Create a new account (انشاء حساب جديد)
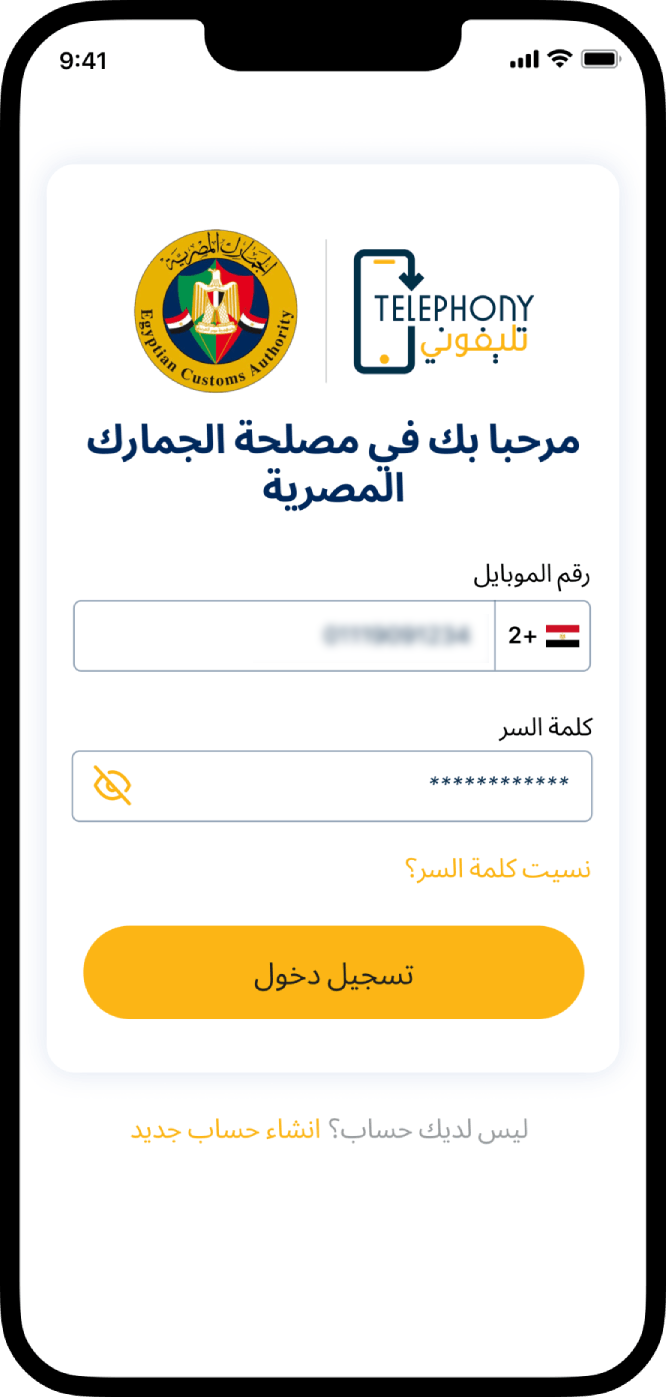This screenshot has height=1397, width=666. pyautogui.click(x=226, y=1130)
